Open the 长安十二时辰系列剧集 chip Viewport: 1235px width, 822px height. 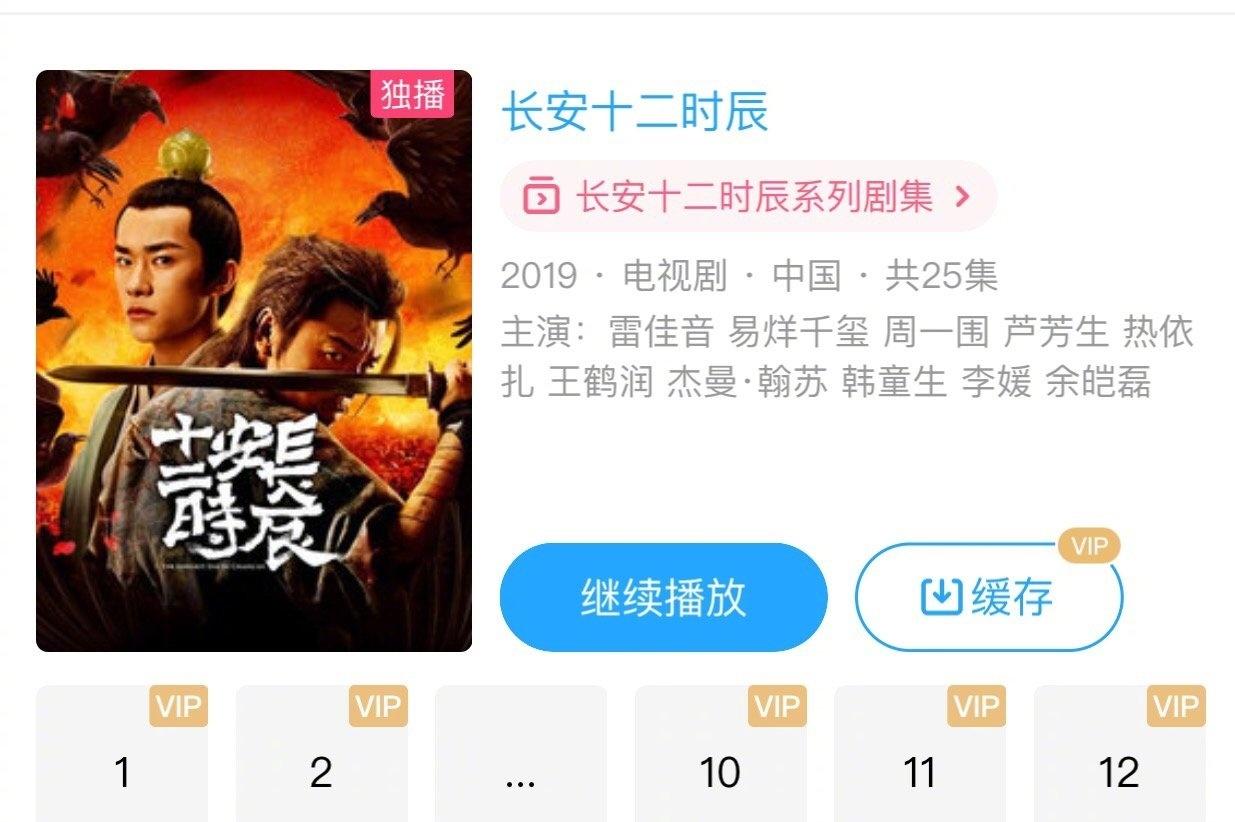(748, 196)
